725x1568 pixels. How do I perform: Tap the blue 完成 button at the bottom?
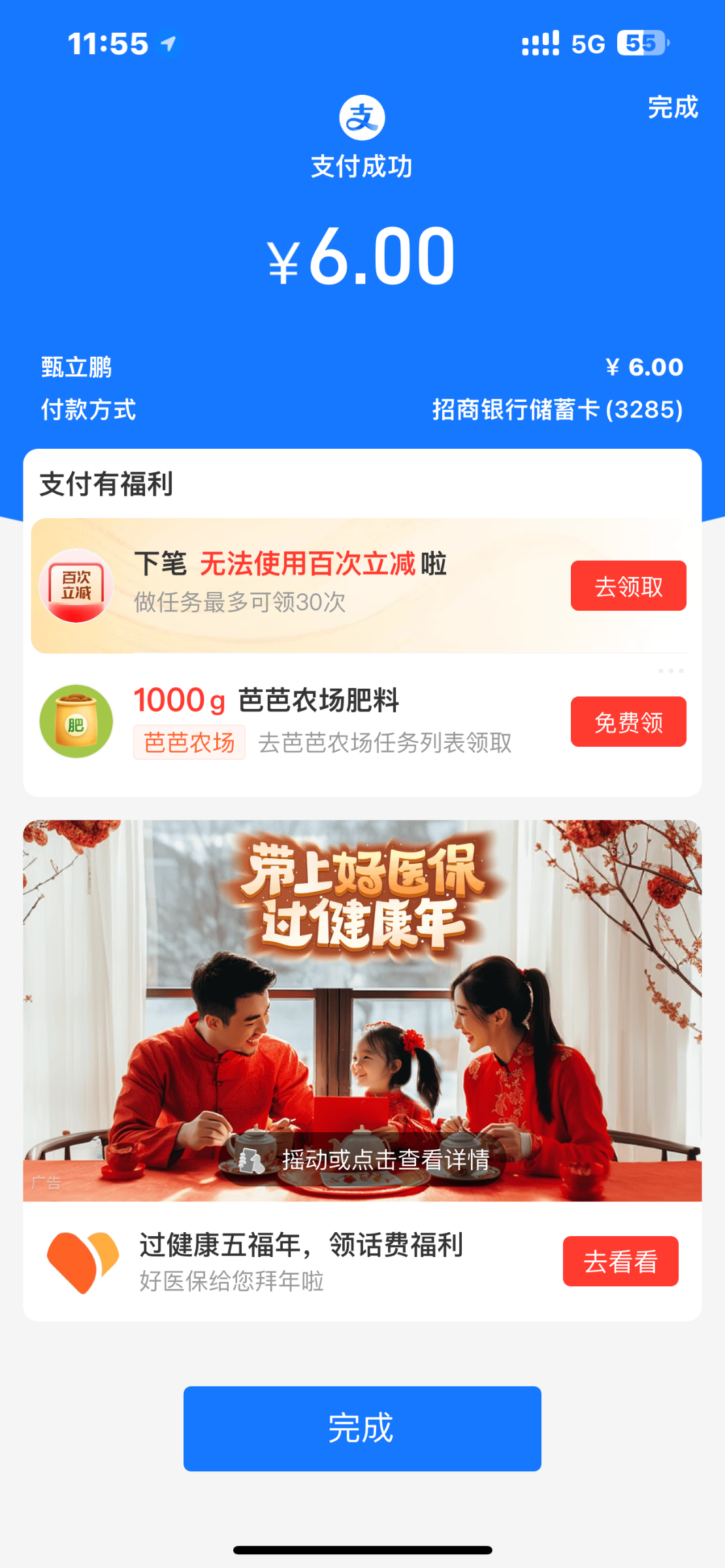[362, 1429]
